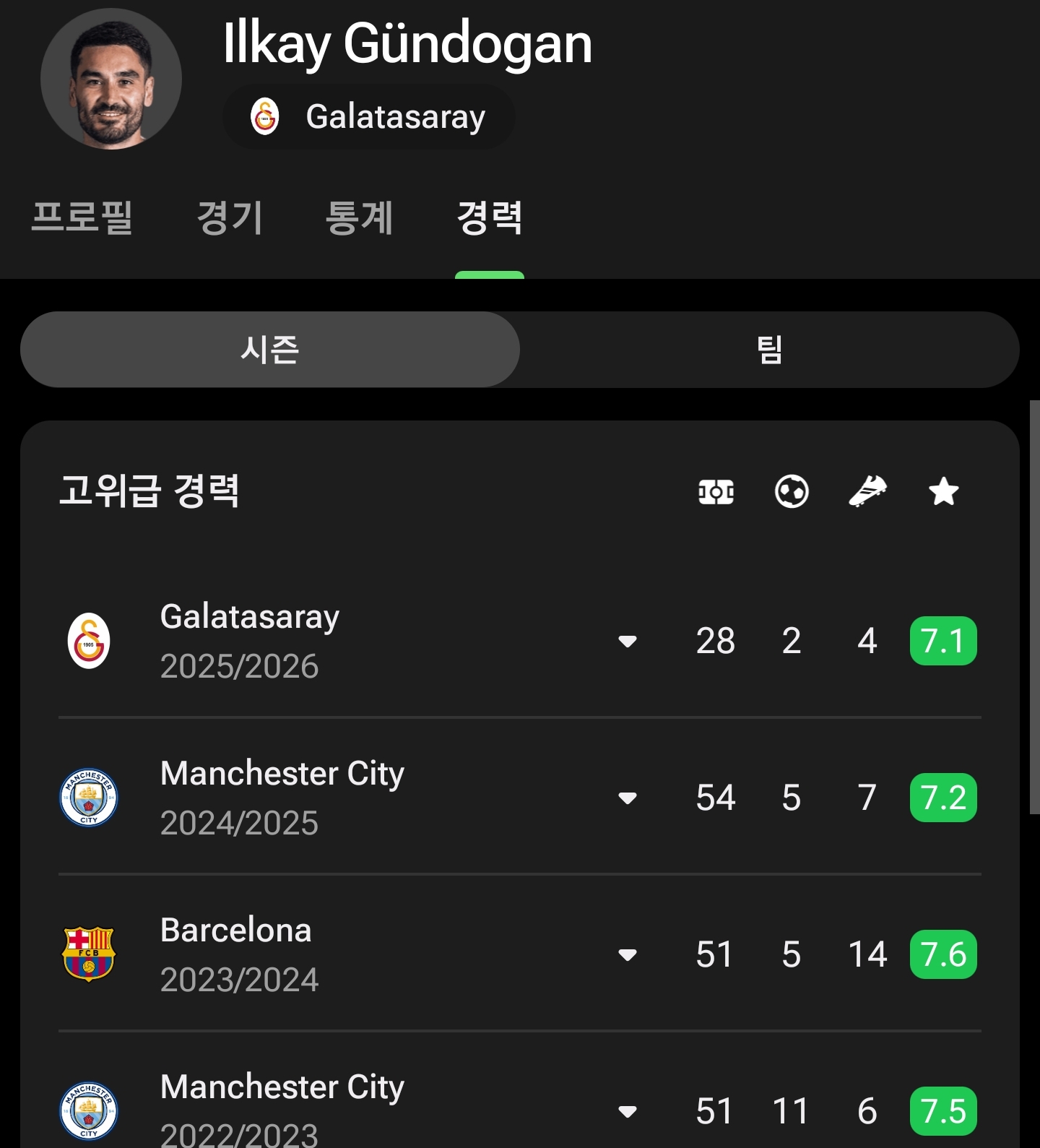Click the green 7.6 rating badge
Image resolution: width=1040 pixels, height=1148 pixels.
(943, 954)
